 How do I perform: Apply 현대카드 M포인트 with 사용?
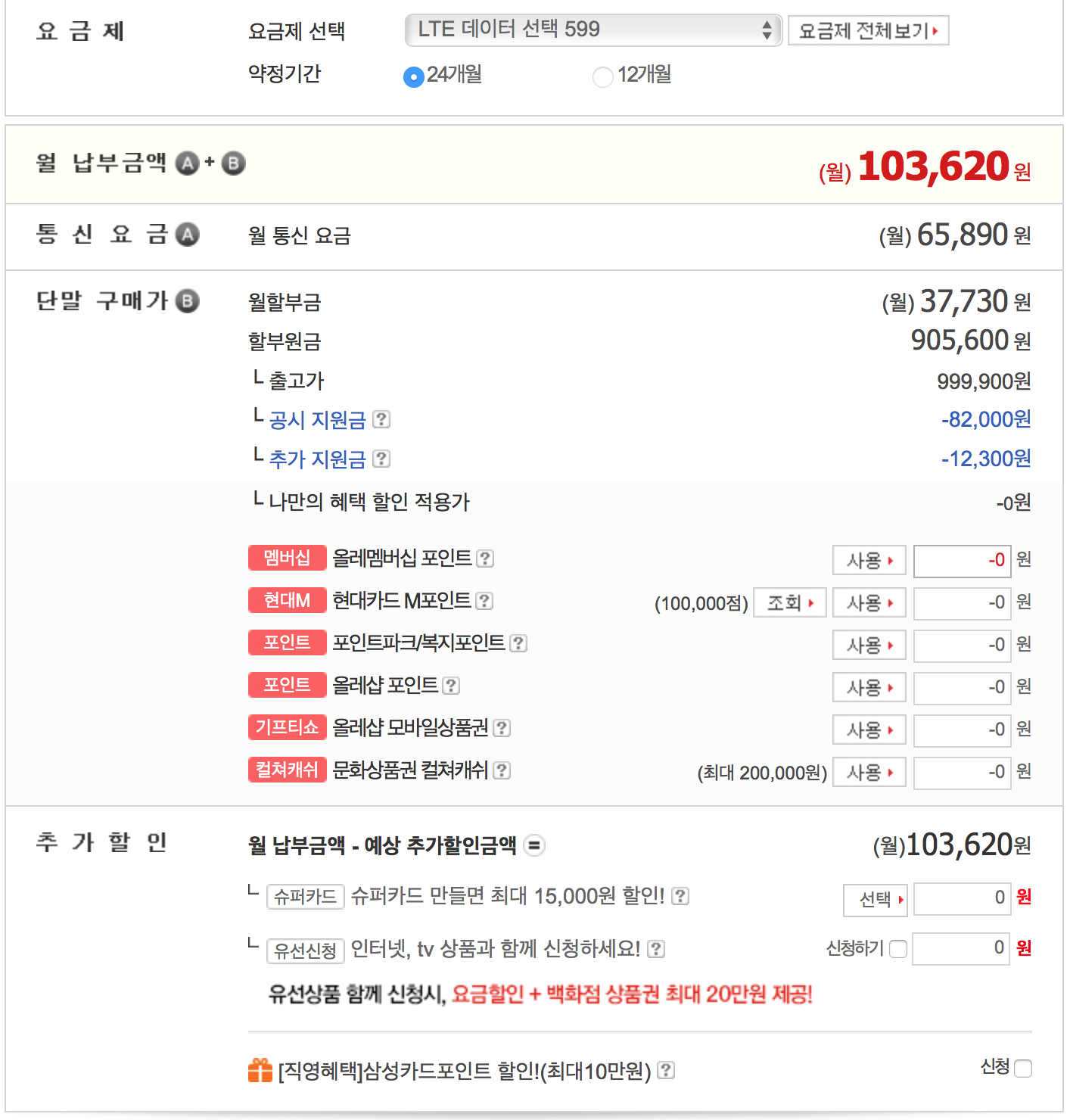(x=869, y=603)
